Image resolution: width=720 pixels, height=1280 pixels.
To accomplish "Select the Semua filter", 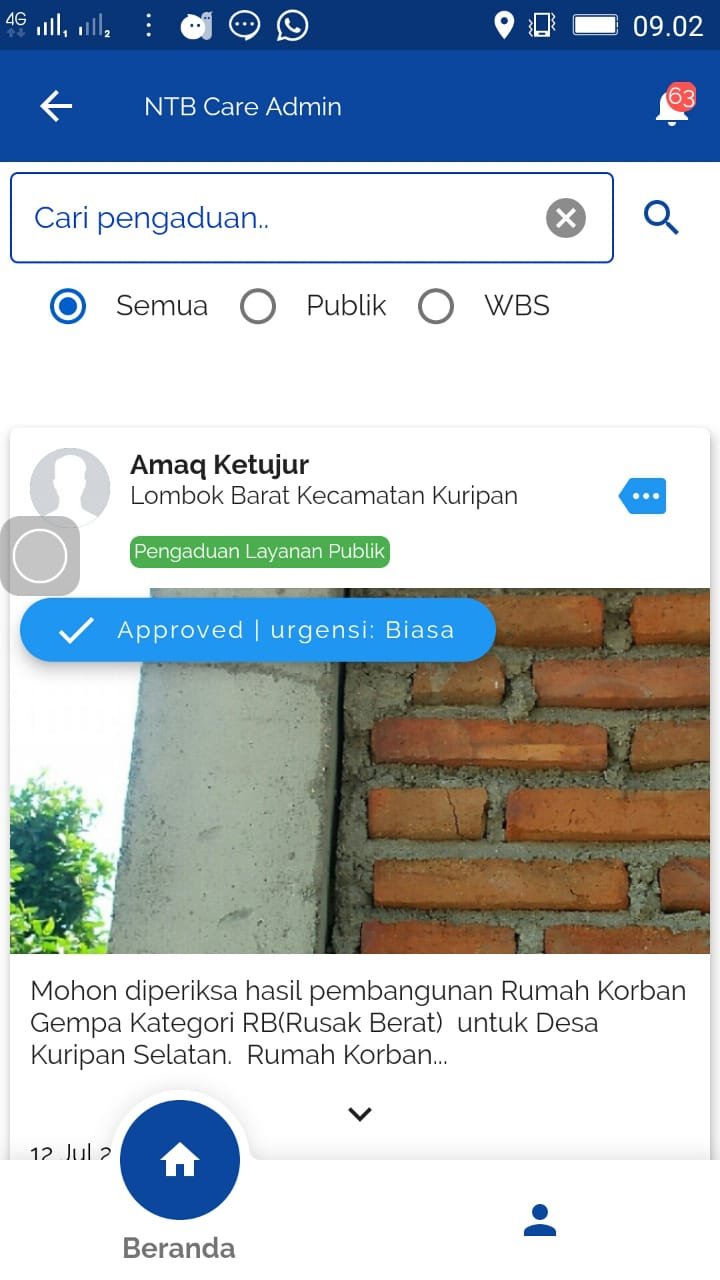I will click(68, 306).
